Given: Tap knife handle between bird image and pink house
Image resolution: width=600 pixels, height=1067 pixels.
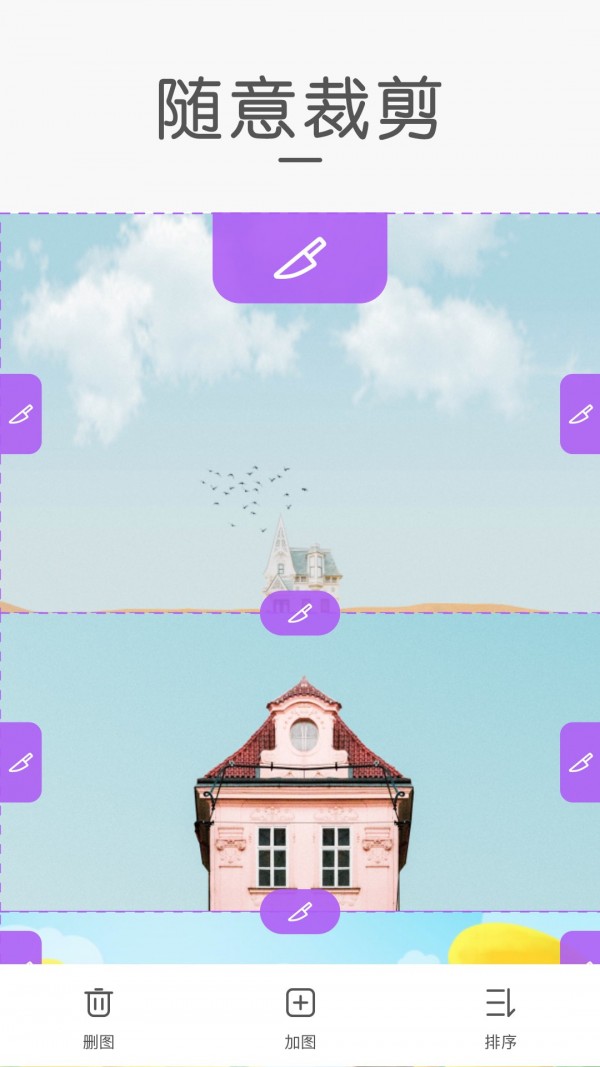Looking at the screenshot, I should pos(300,613).
